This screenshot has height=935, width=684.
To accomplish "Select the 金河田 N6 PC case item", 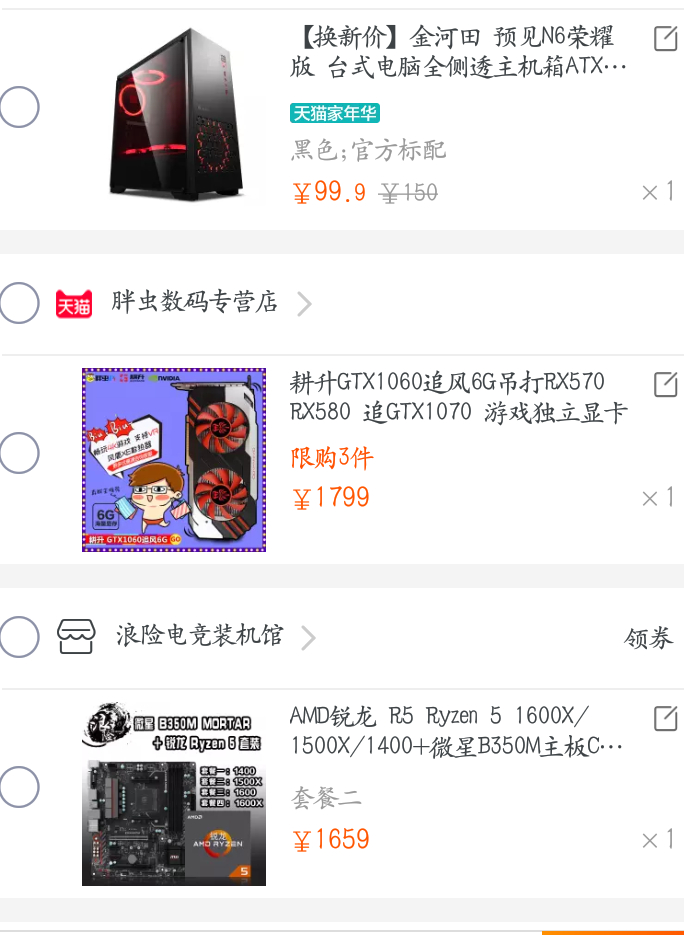I will pos(19,107).
